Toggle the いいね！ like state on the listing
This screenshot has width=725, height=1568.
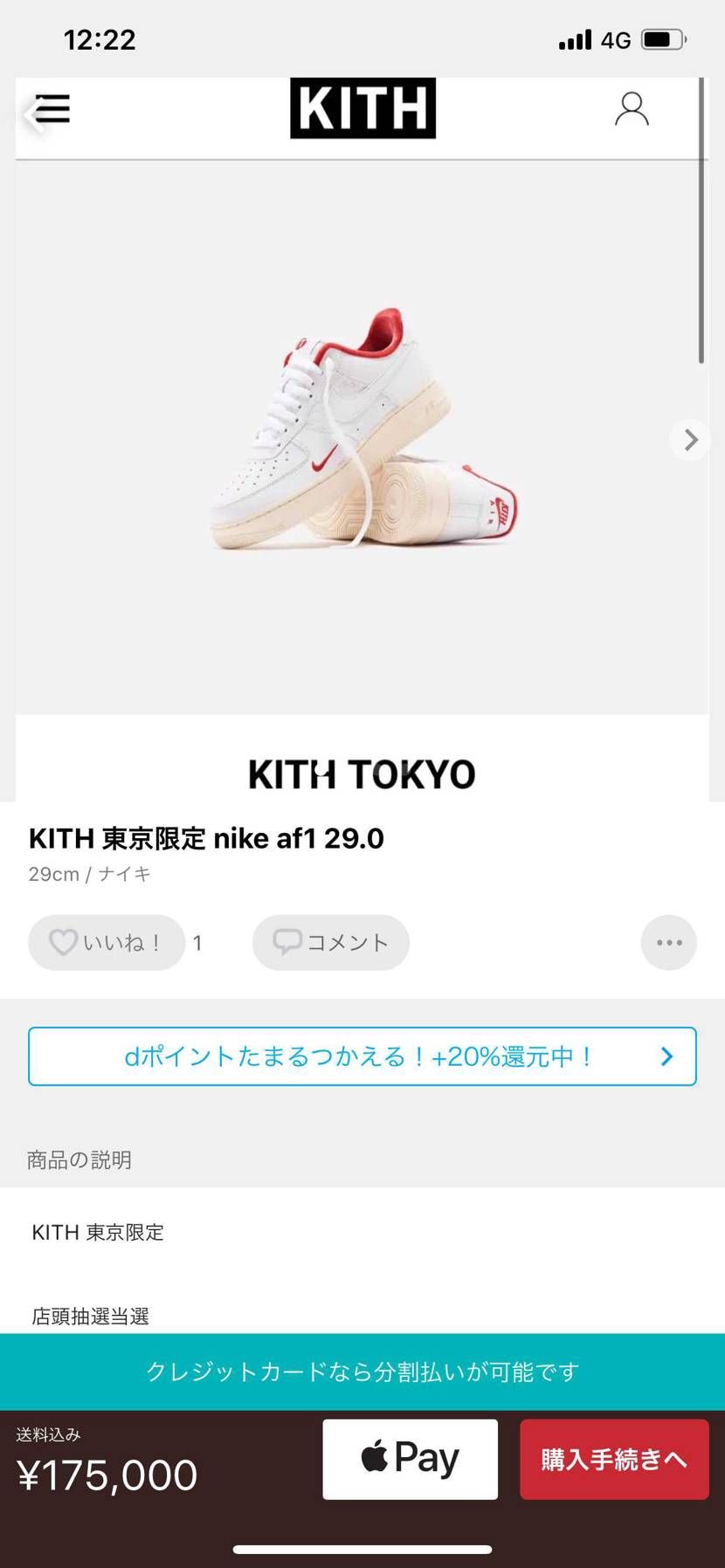point(107,942)
